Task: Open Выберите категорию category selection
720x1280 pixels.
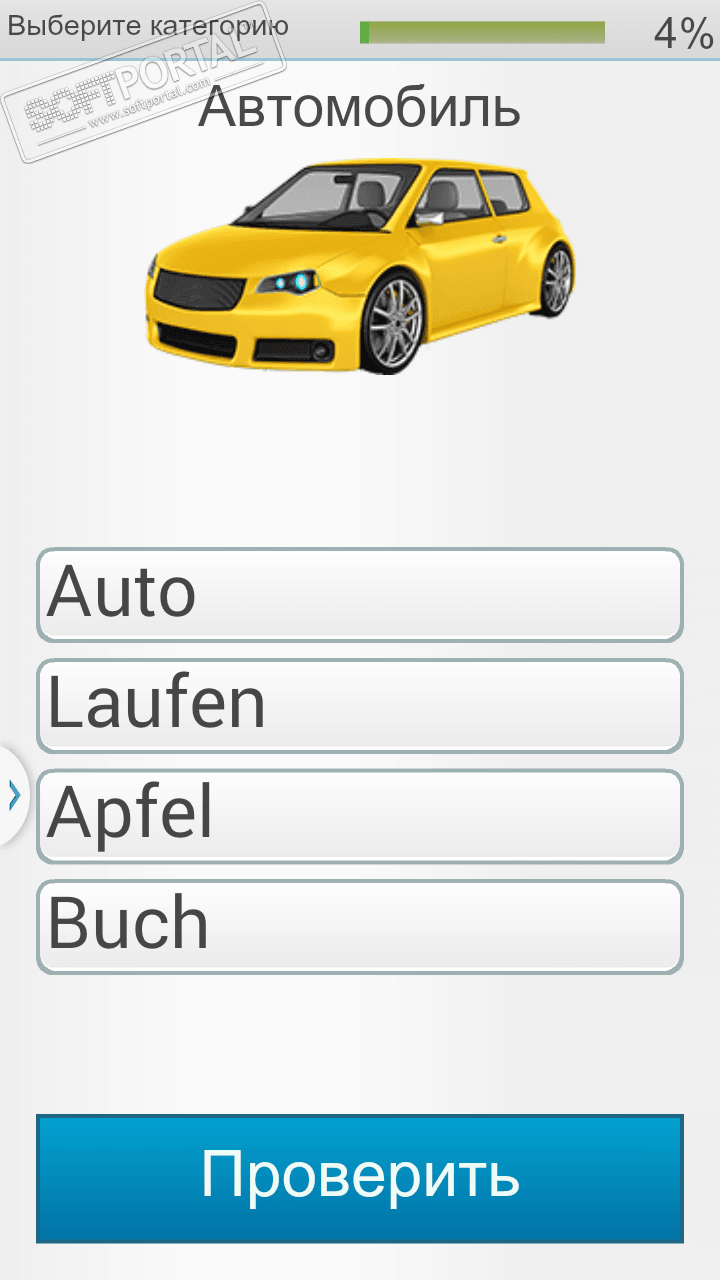Action: (148, 26)
